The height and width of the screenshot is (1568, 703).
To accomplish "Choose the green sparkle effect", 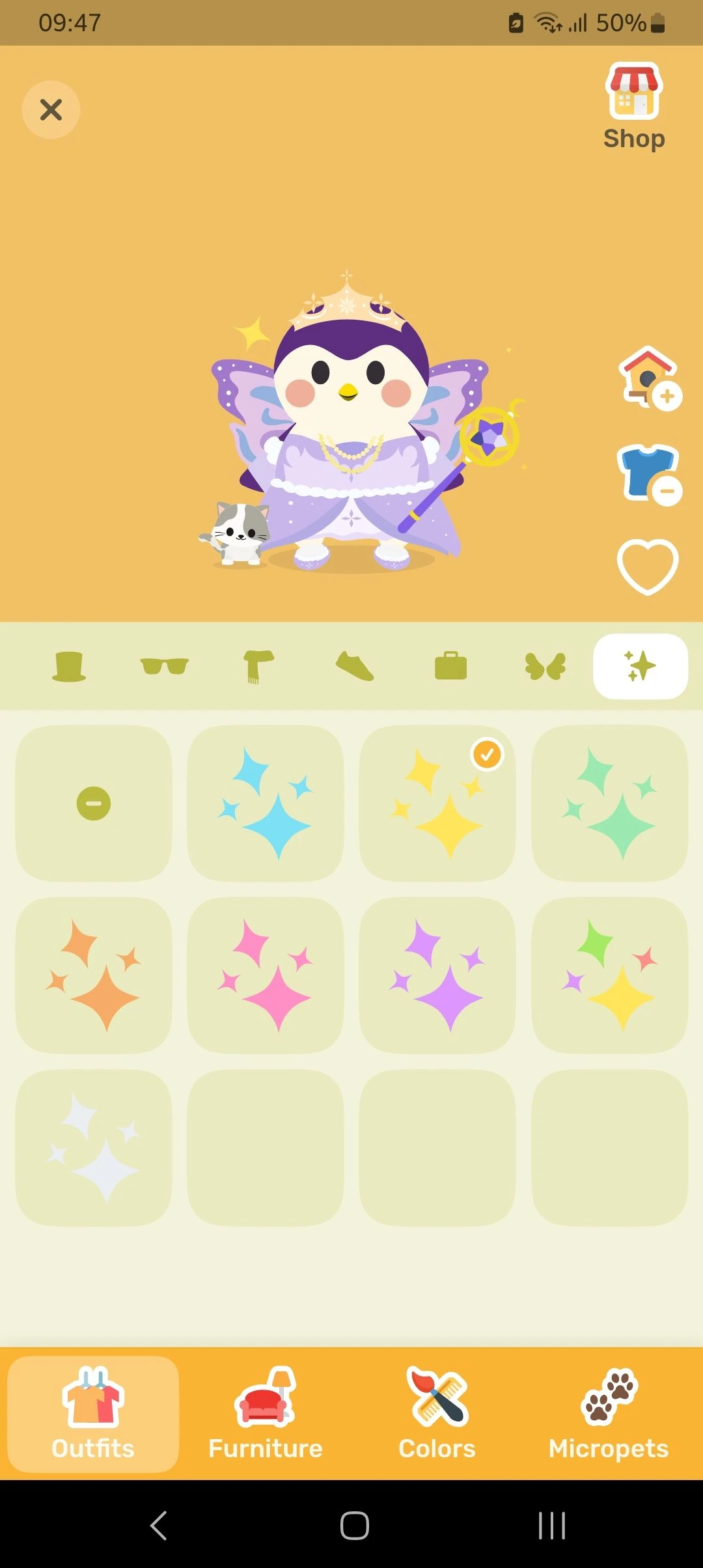I will click(x=610, y=804).
